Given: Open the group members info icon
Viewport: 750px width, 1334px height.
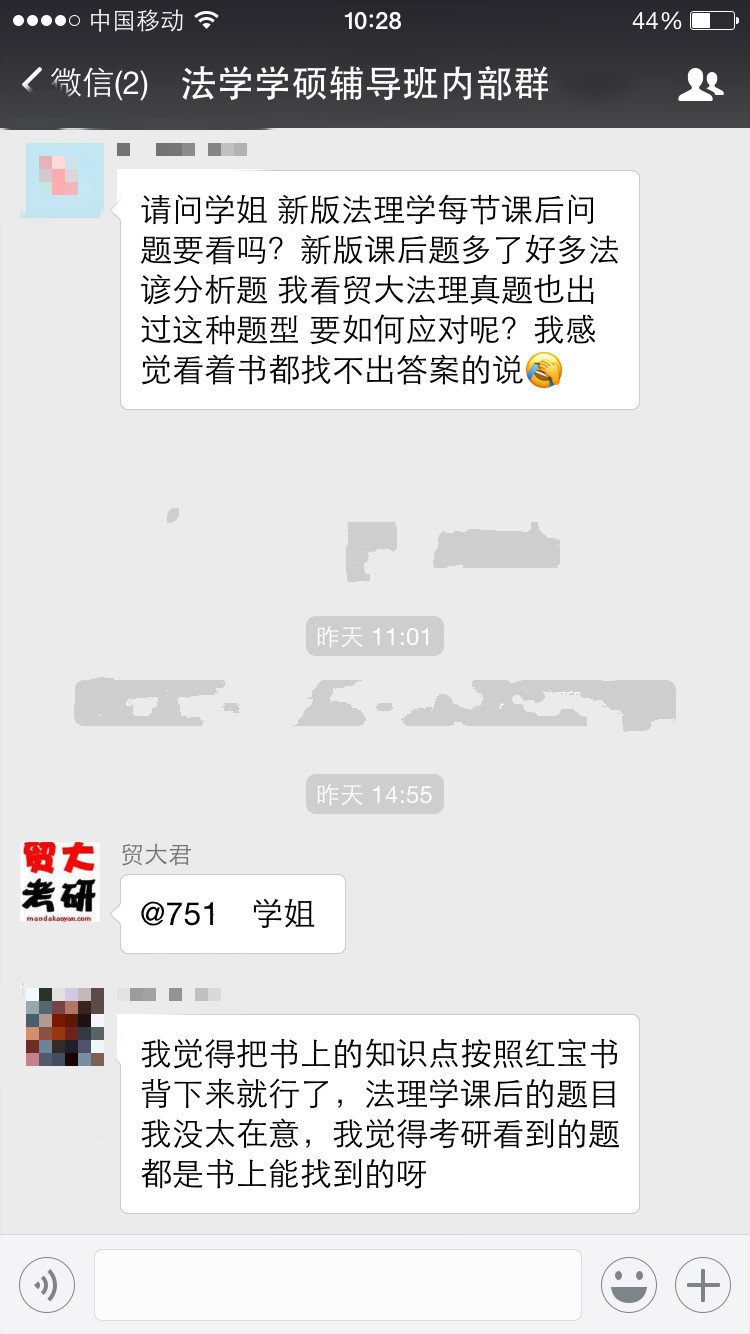Looking at the screenshot, I should (700, 85).
